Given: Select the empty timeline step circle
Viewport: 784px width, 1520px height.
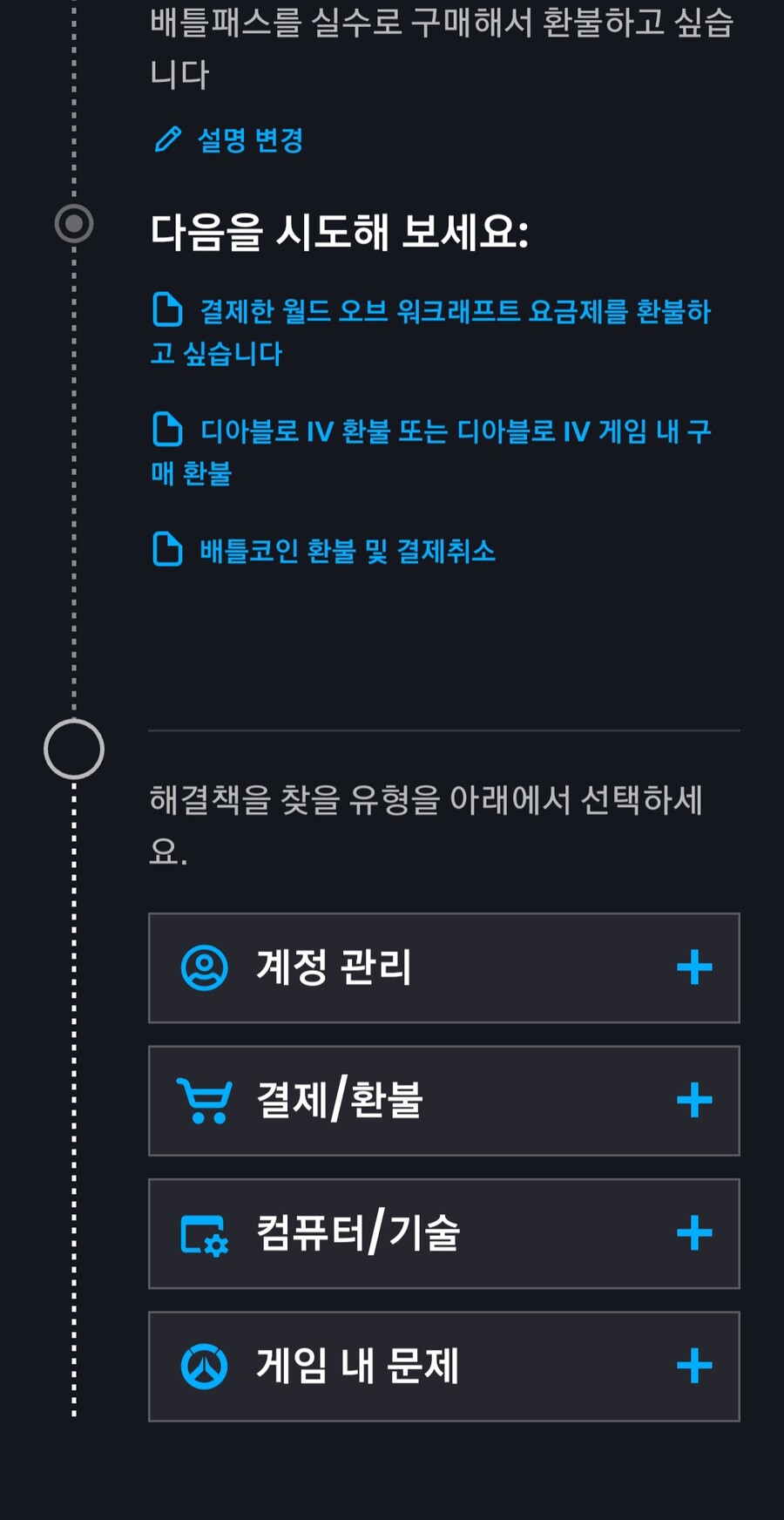Looking at the screenshot, I should coord(72,748).
